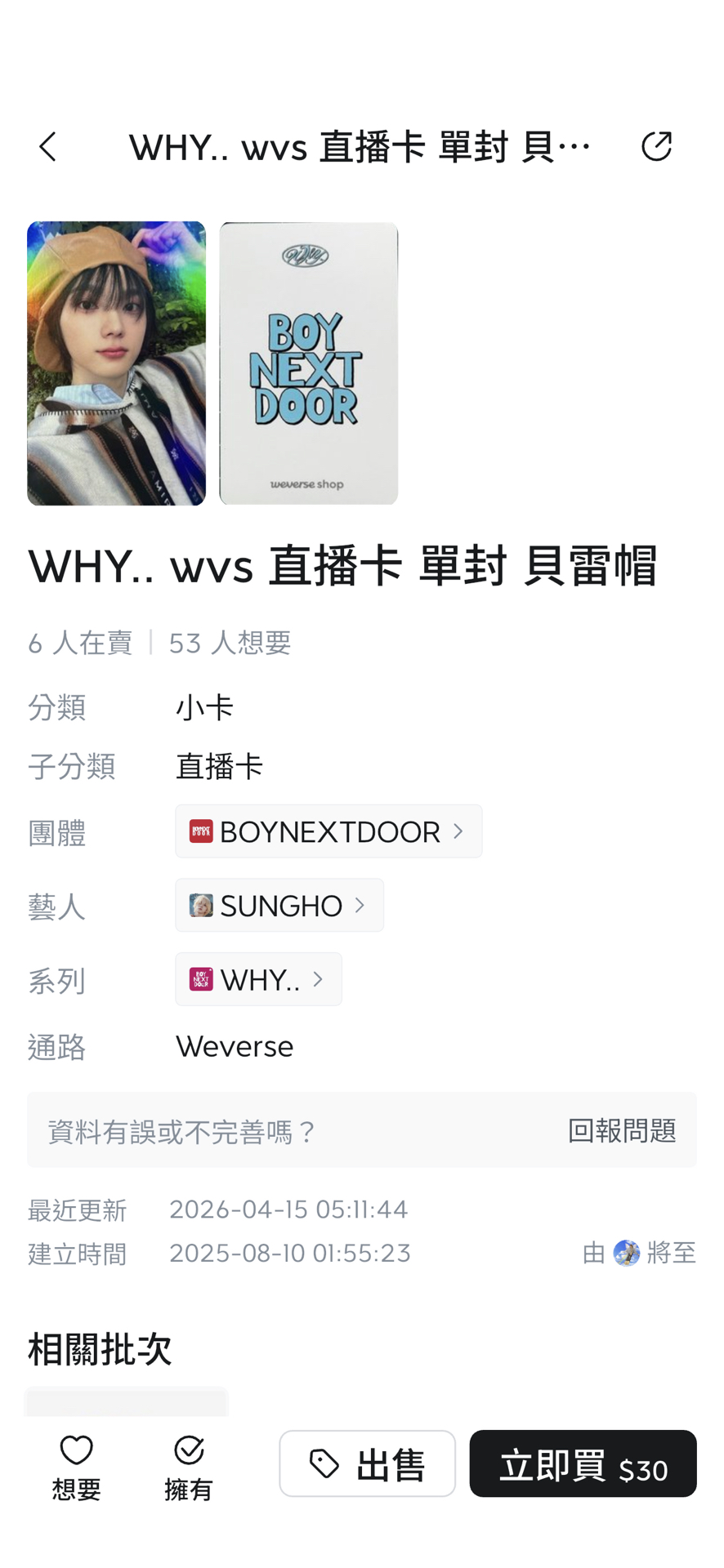Open the BOYNEXTDOOR group chip

328,831
